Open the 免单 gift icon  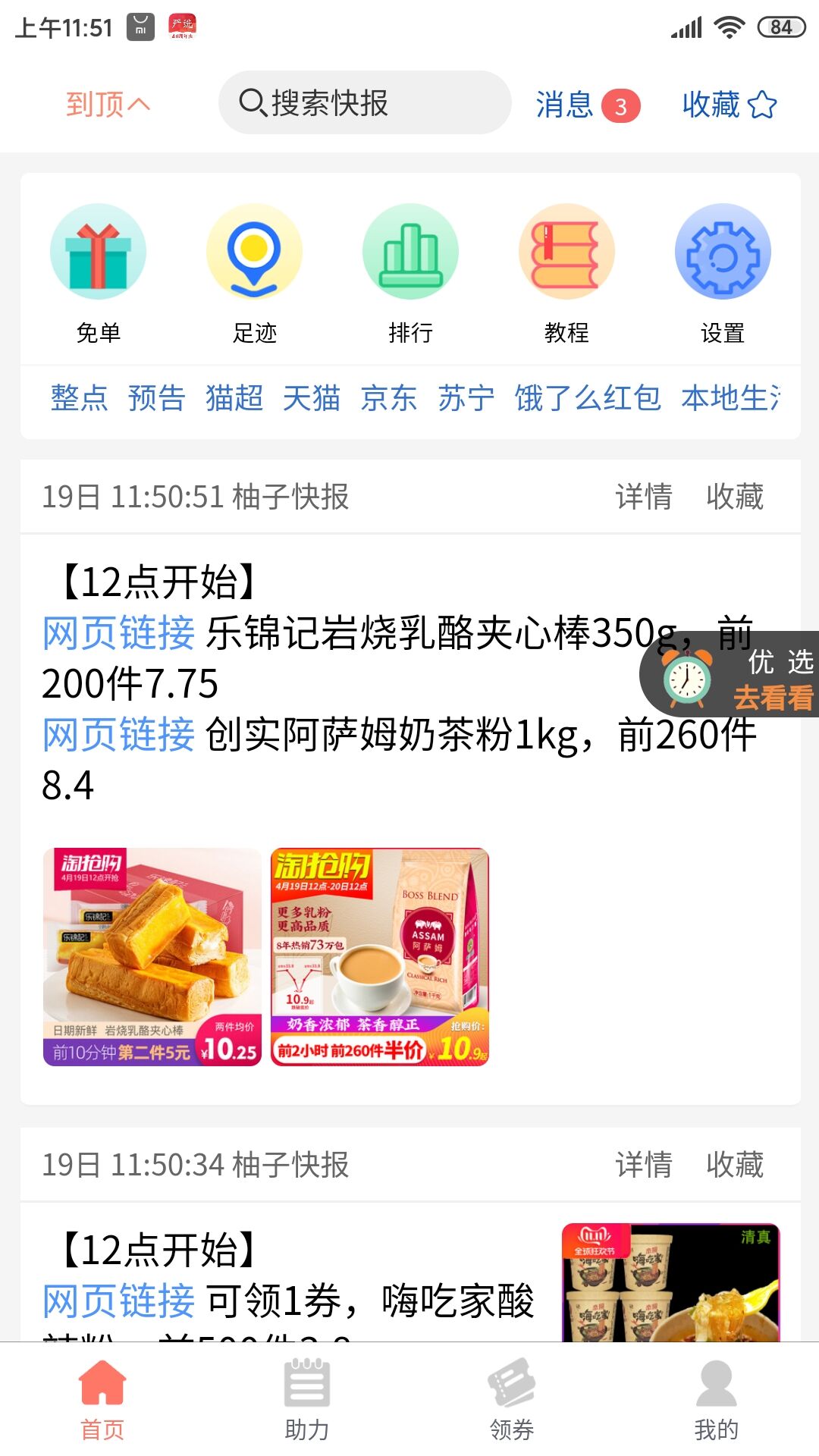tap(99, 254)
